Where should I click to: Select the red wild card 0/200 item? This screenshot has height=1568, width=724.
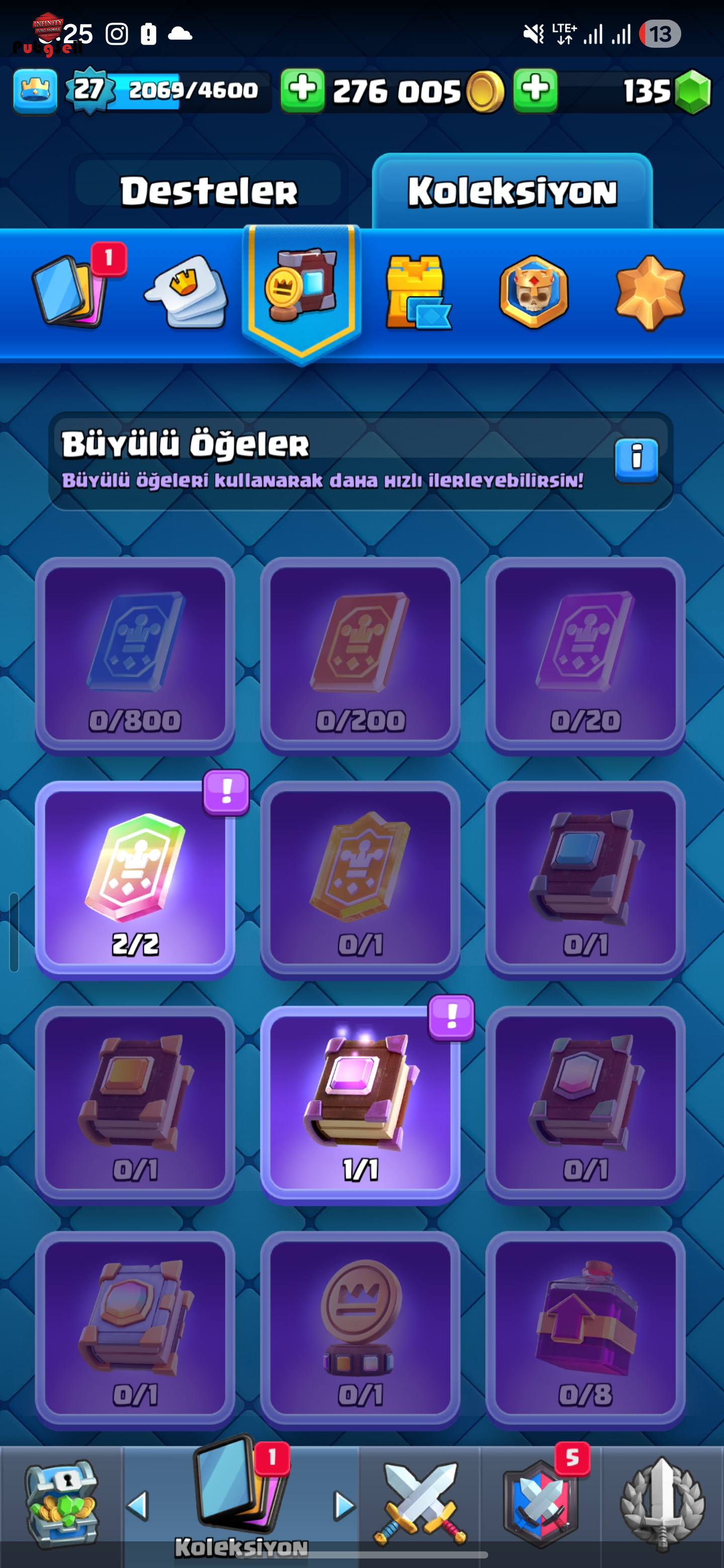click(360, 655)
